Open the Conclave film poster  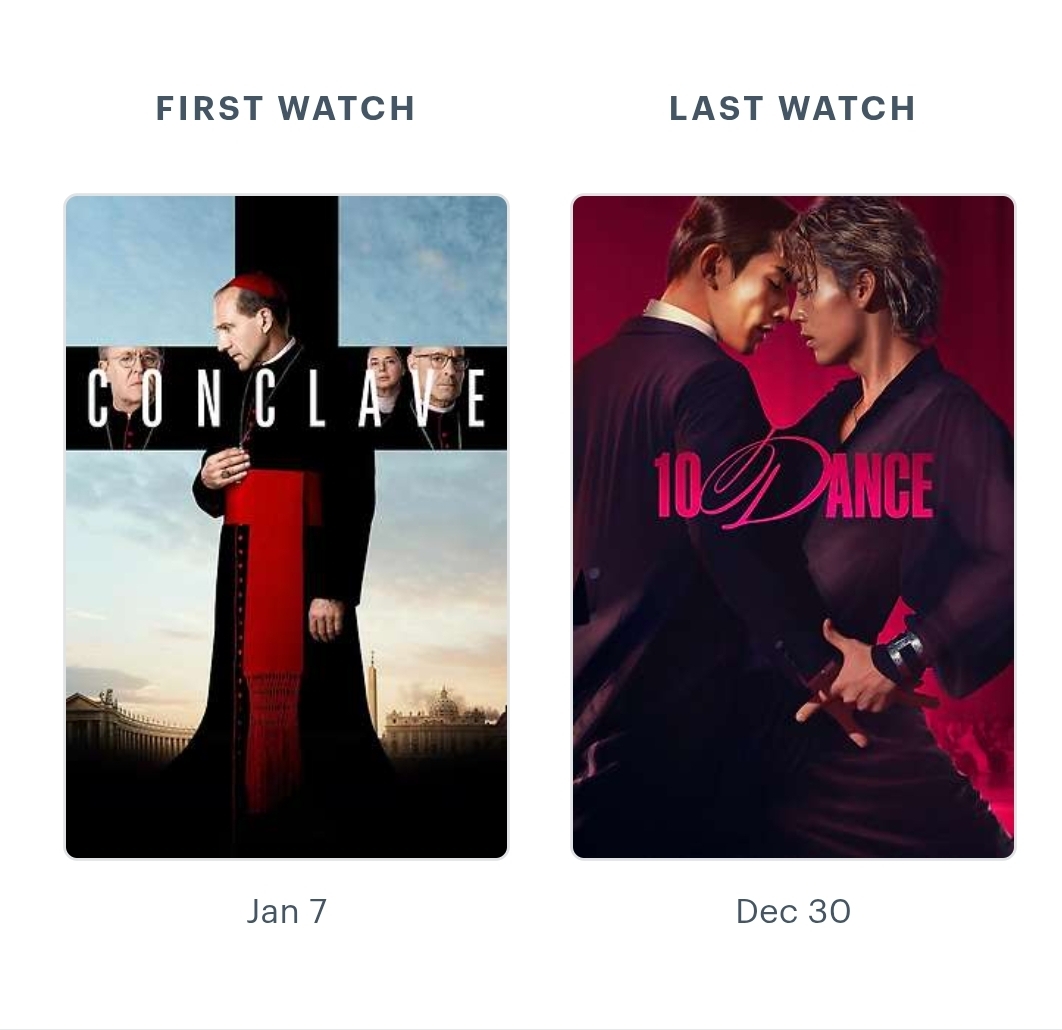[286, 527]
